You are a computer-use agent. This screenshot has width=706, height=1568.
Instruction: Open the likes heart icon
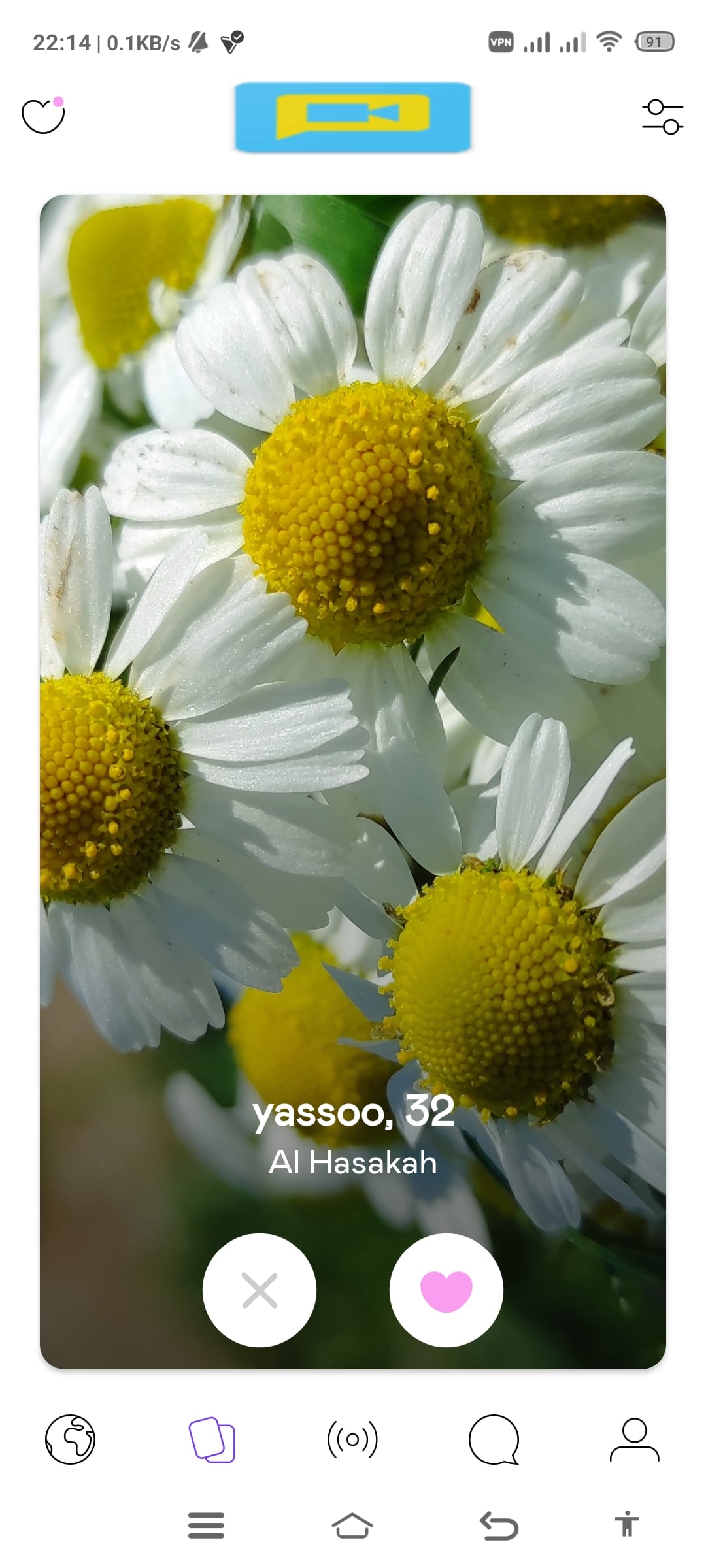(43, 116)
